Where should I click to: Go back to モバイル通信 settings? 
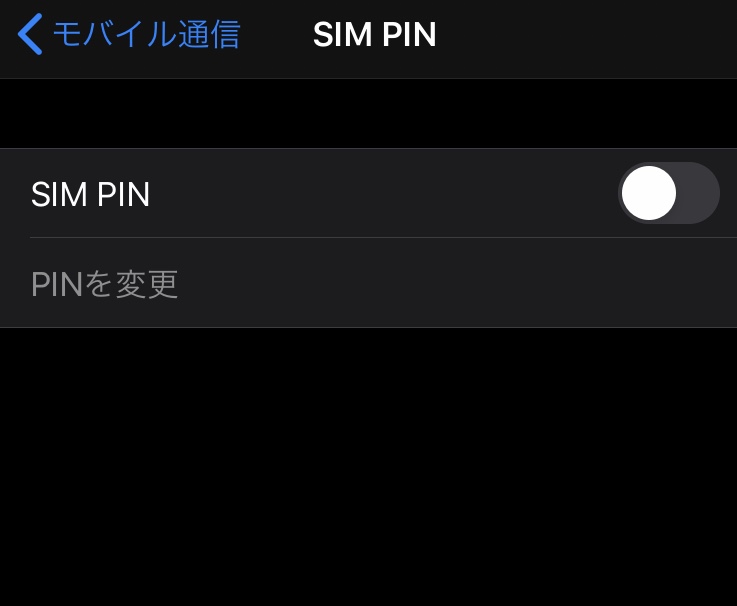(130, 35)
